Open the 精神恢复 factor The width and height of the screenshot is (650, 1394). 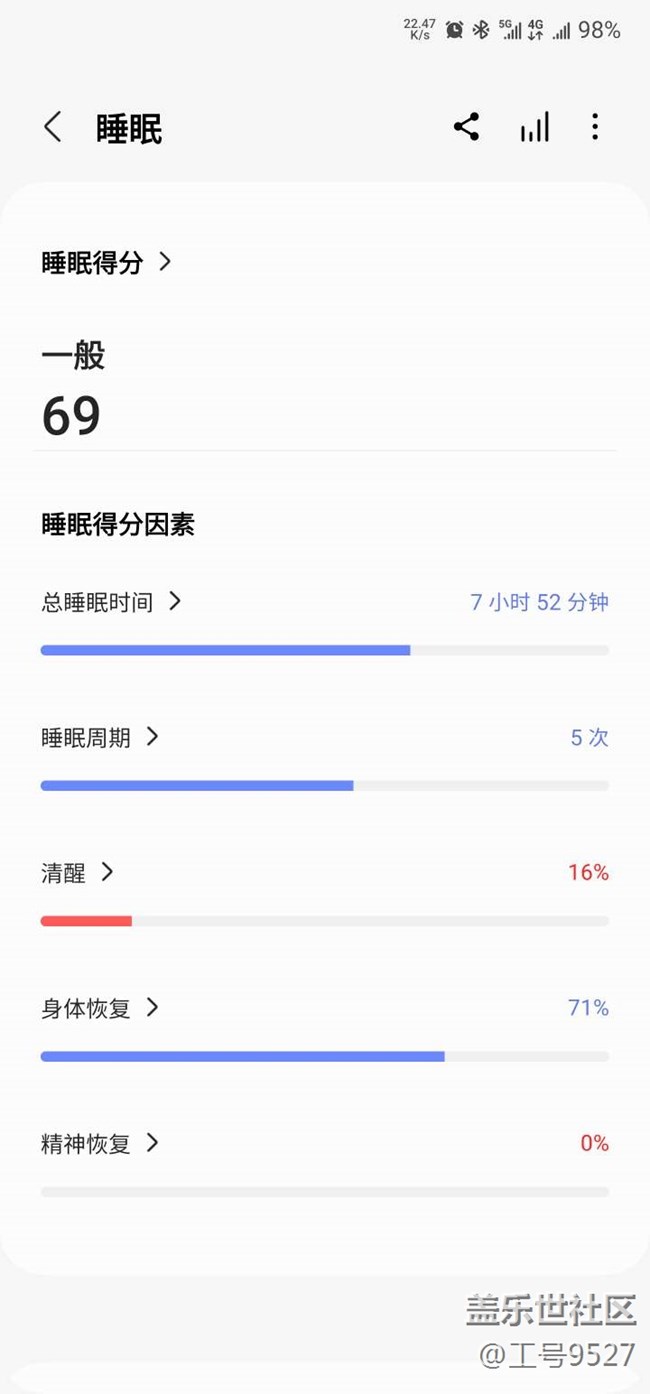point(325,1165)
